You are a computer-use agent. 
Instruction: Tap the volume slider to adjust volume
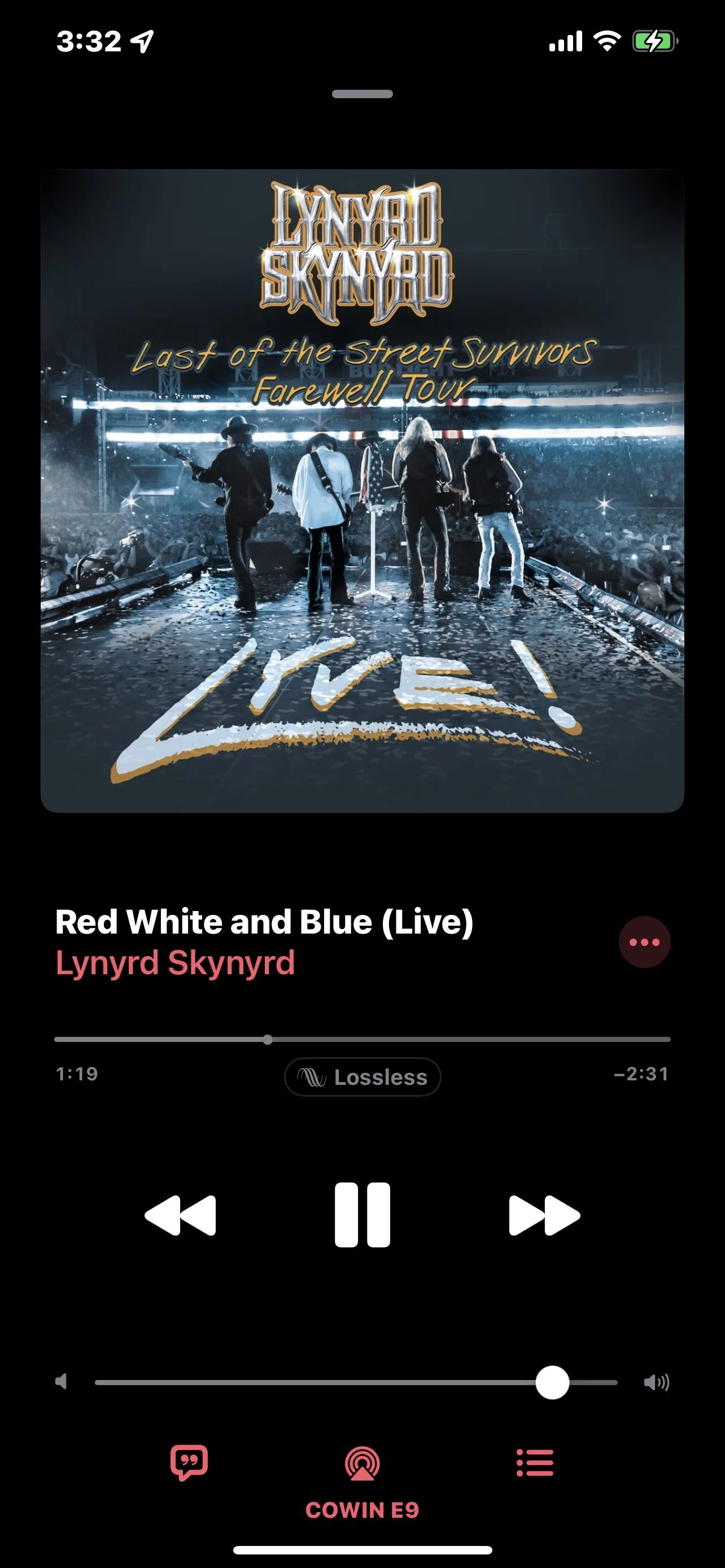tap(356, 1382)
